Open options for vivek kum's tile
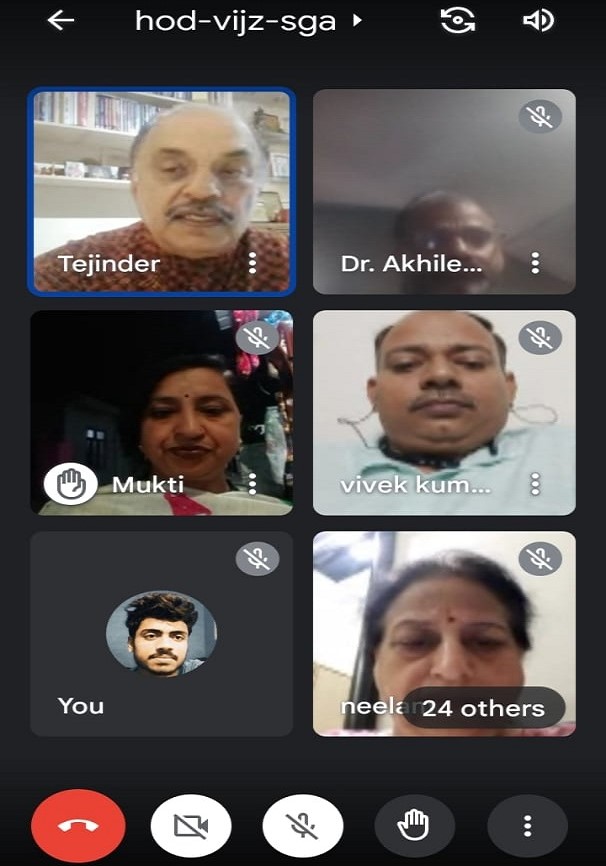 (x=535, y=484)
